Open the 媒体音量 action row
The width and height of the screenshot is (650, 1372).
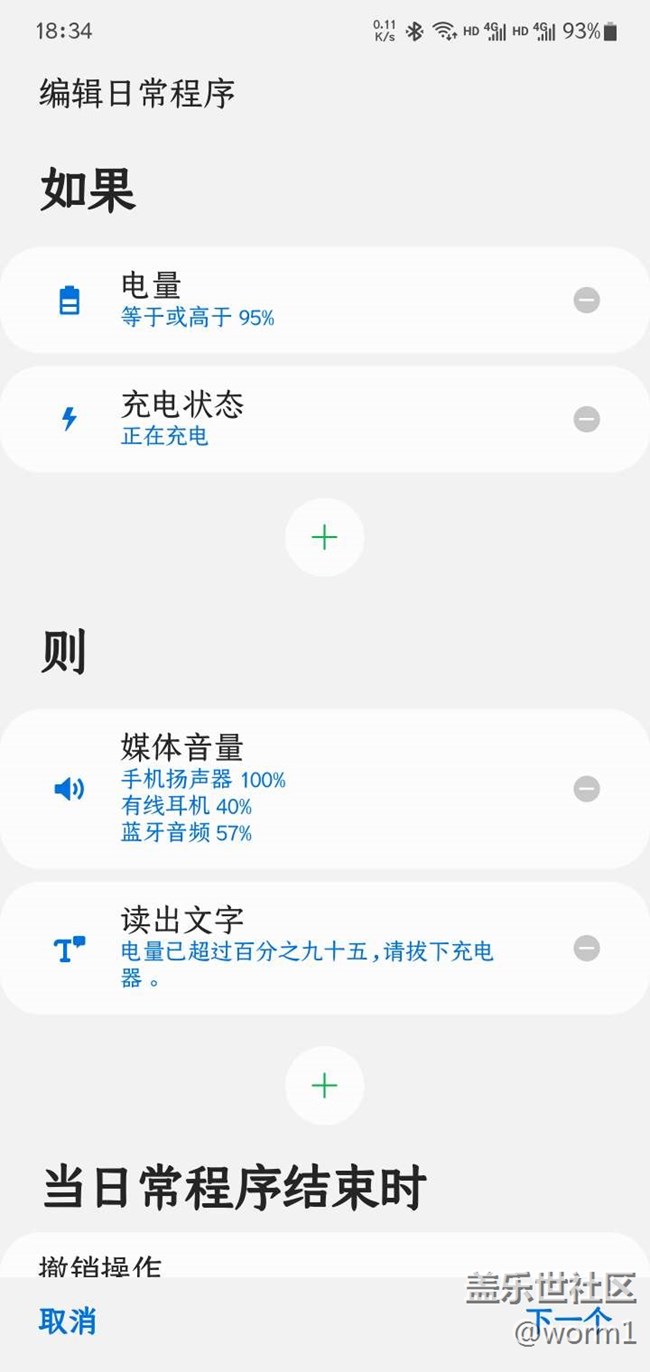coord(324,789)
